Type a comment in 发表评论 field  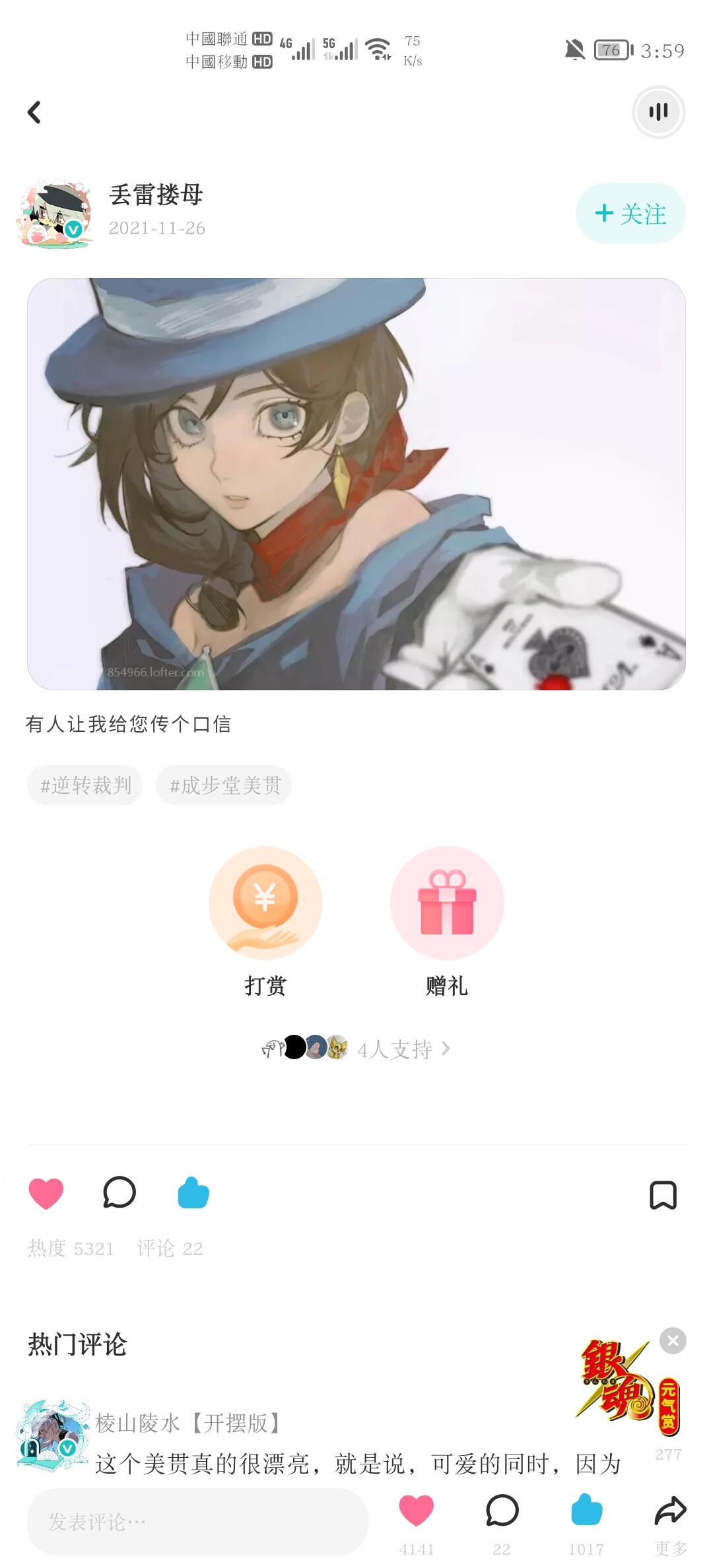point(197,1522)
